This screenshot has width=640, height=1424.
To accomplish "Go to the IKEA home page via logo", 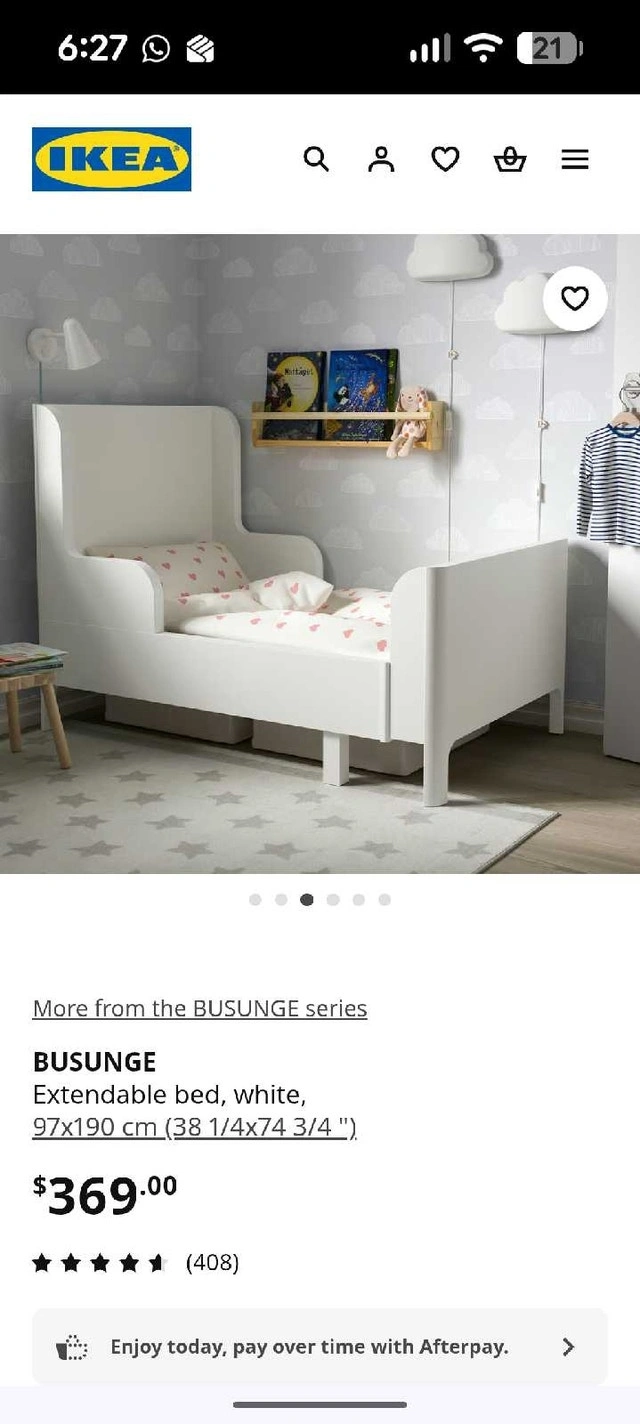I will [111, 159].
